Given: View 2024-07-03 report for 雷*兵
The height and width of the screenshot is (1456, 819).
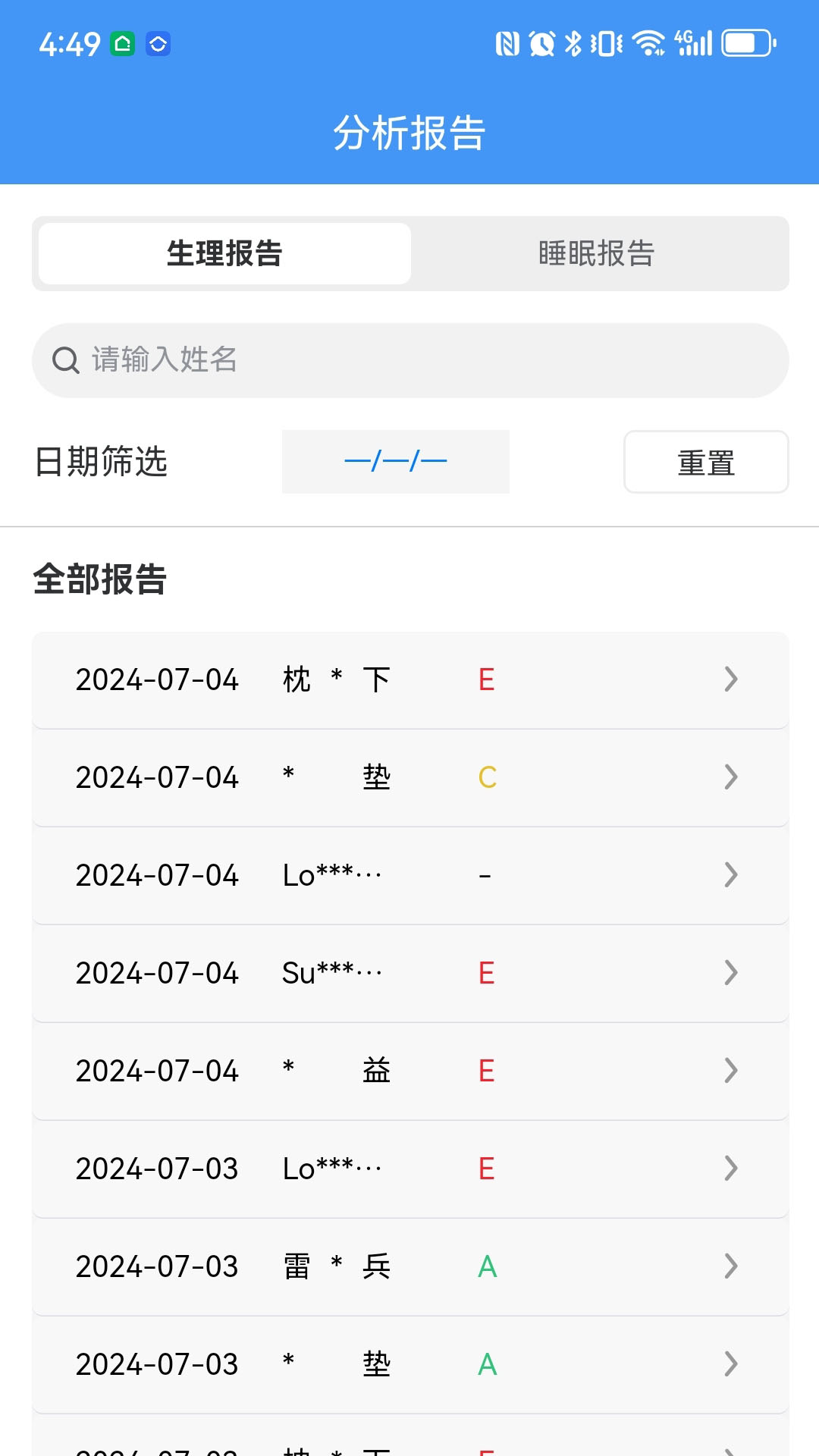Looking at the screenshot, I should [409, 1266].
